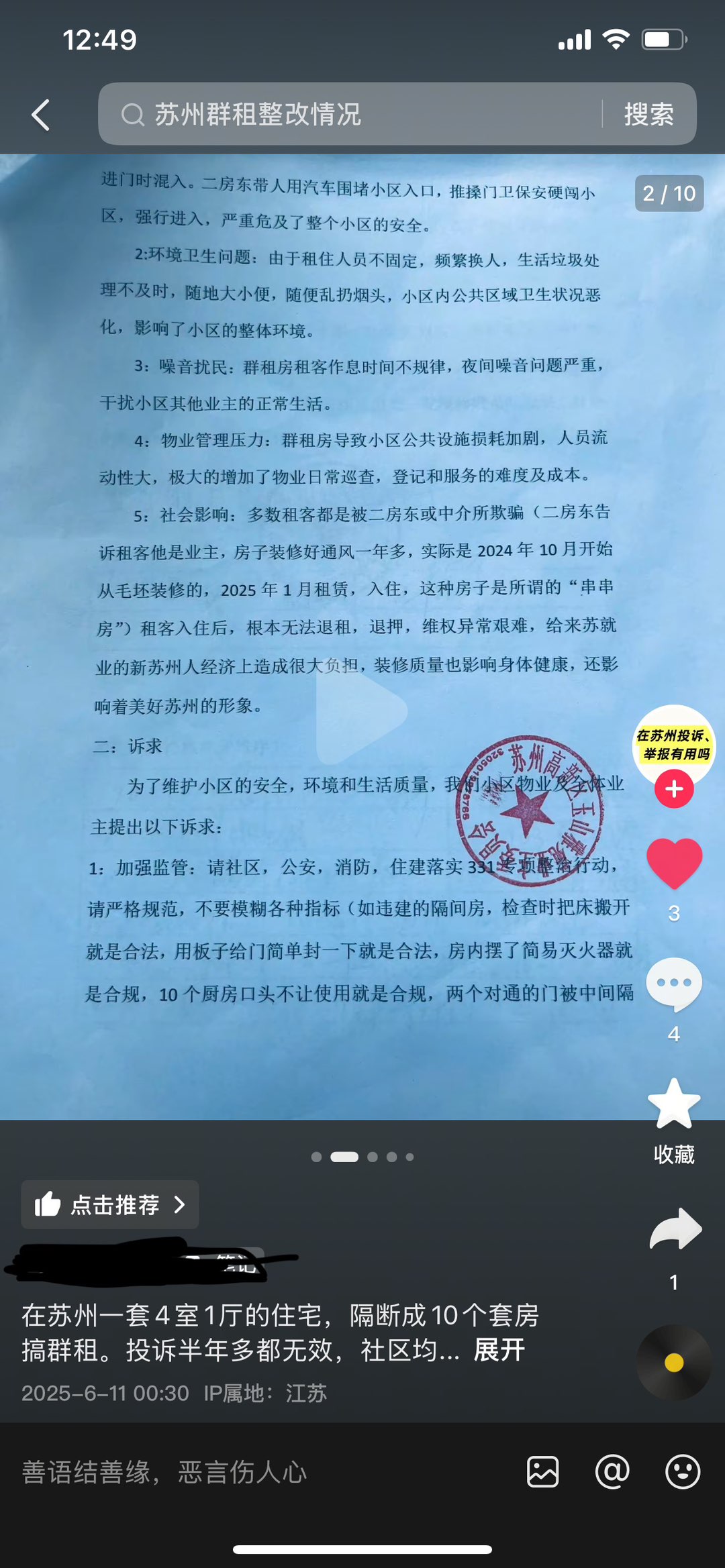
Task: Go back using the top-left arrow
Action: point(42,115)
